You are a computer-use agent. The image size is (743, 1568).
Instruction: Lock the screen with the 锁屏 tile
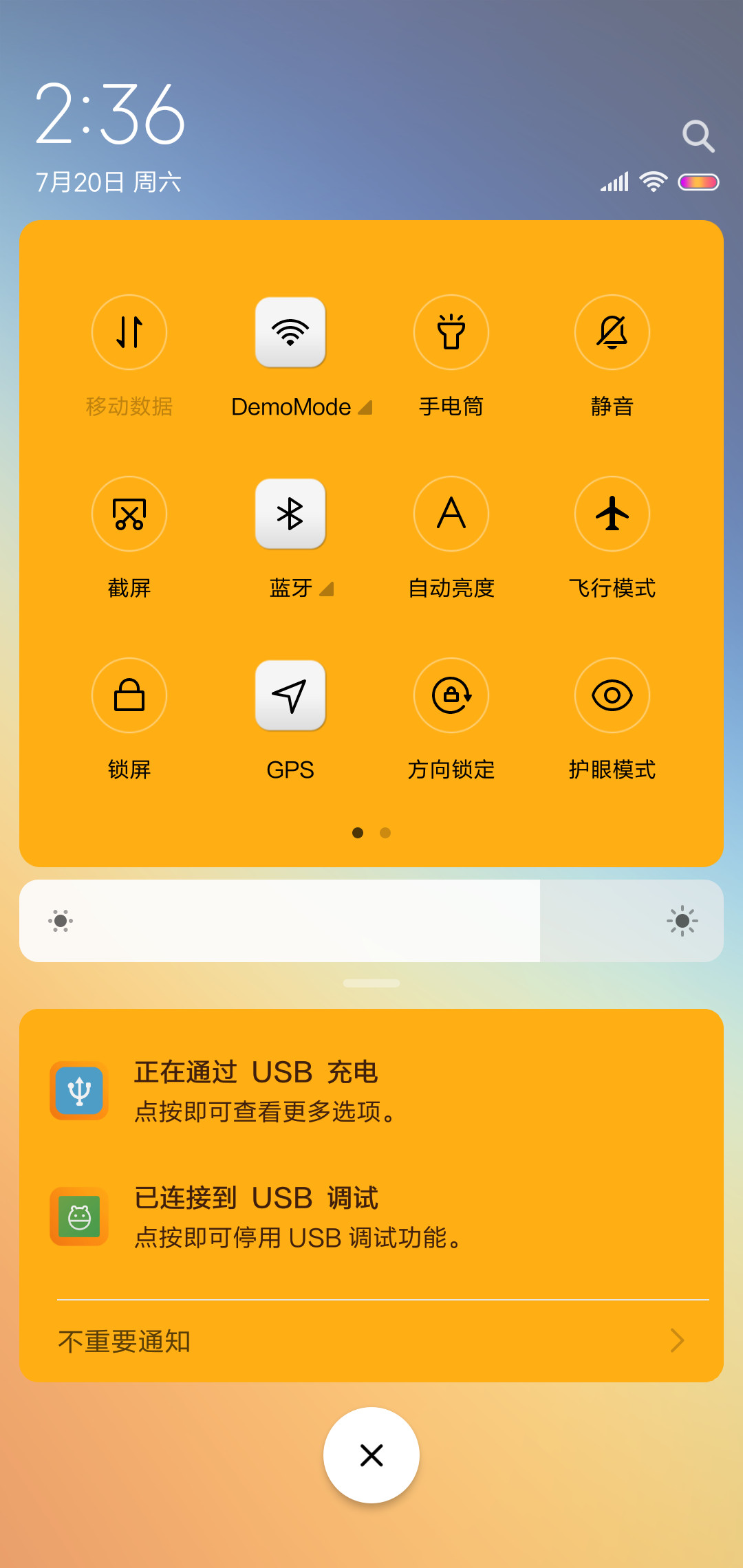pos(129,695)
